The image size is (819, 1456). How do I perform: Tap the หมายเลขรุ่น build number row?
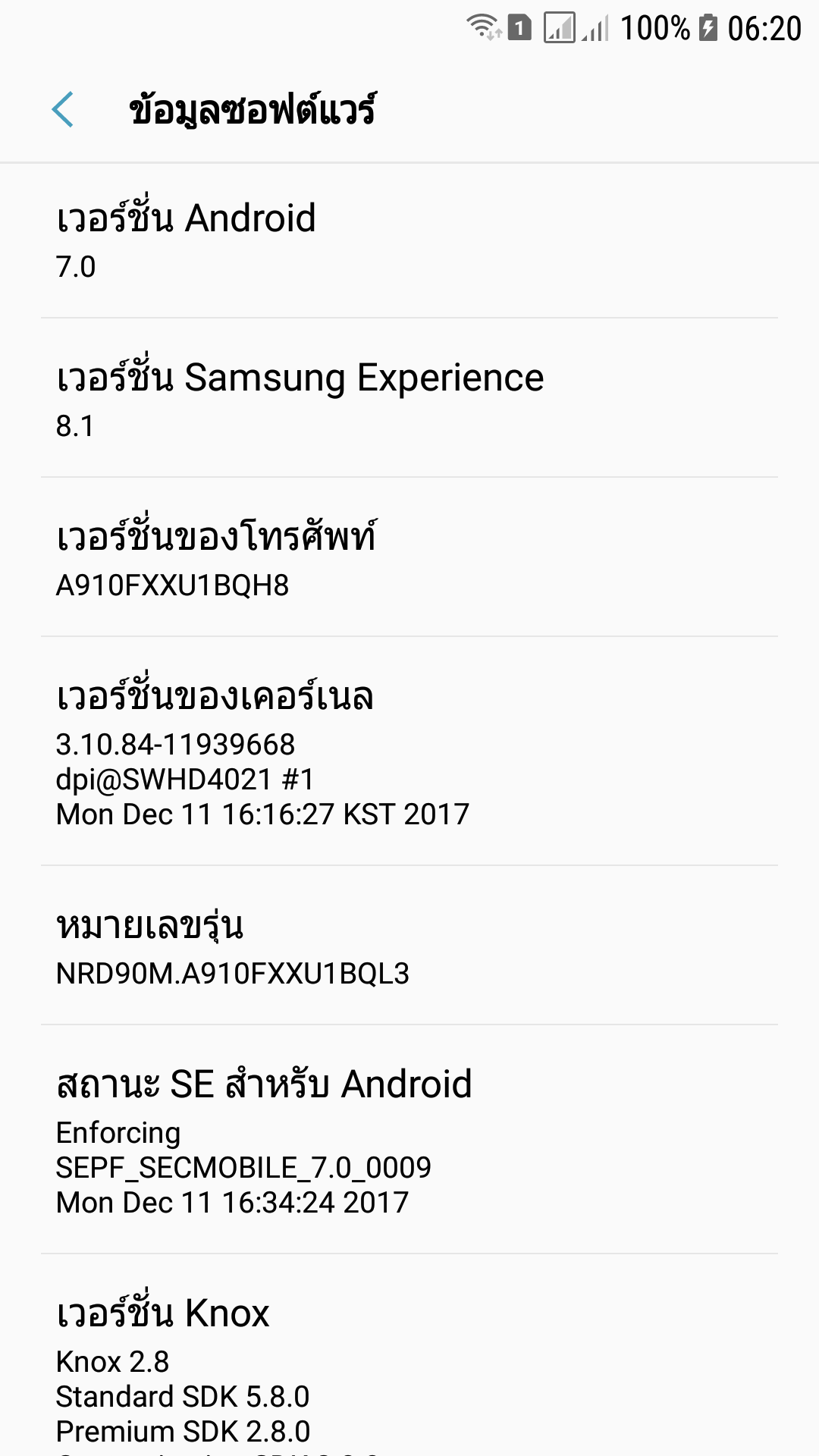(x=409, y=946)
